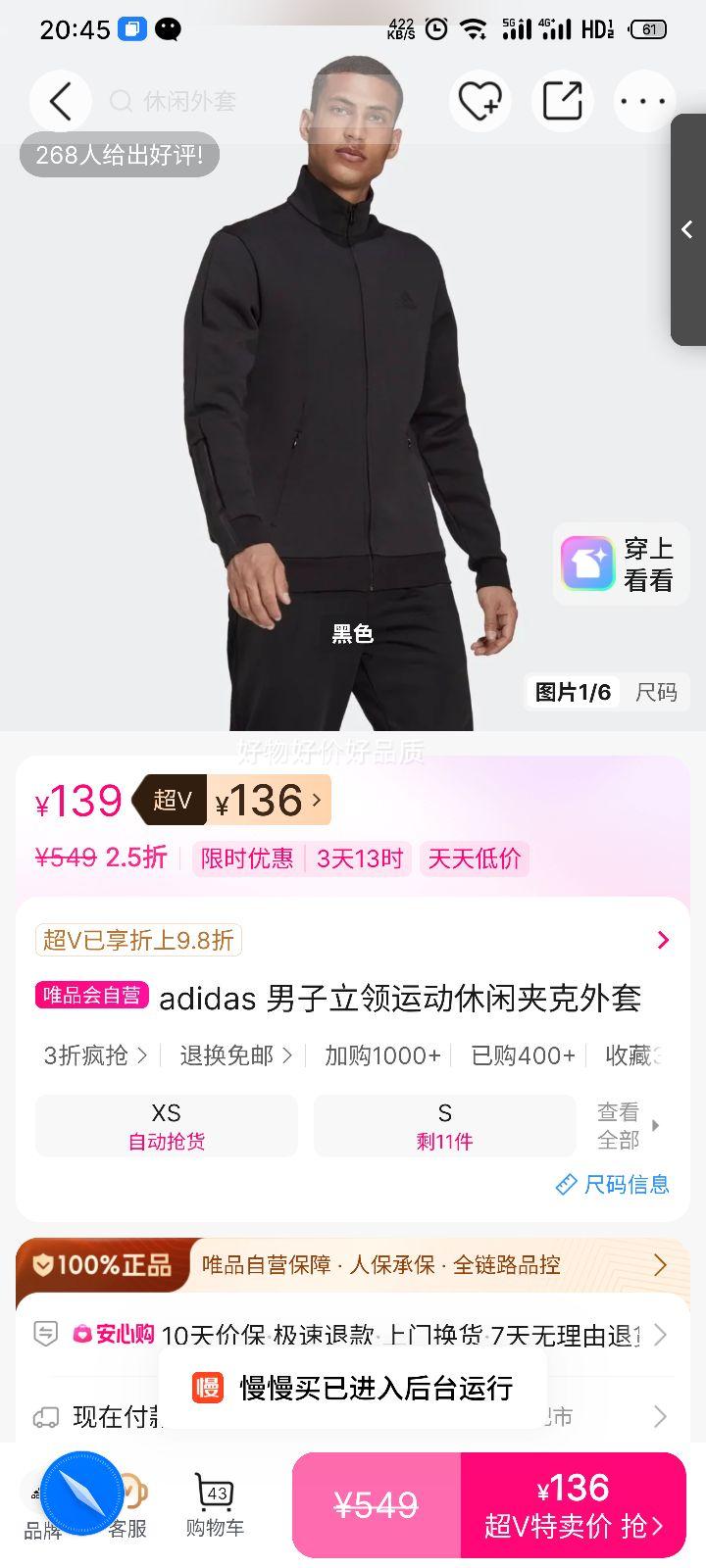Select size XS marked 自动抢货

pos(166,1125)
